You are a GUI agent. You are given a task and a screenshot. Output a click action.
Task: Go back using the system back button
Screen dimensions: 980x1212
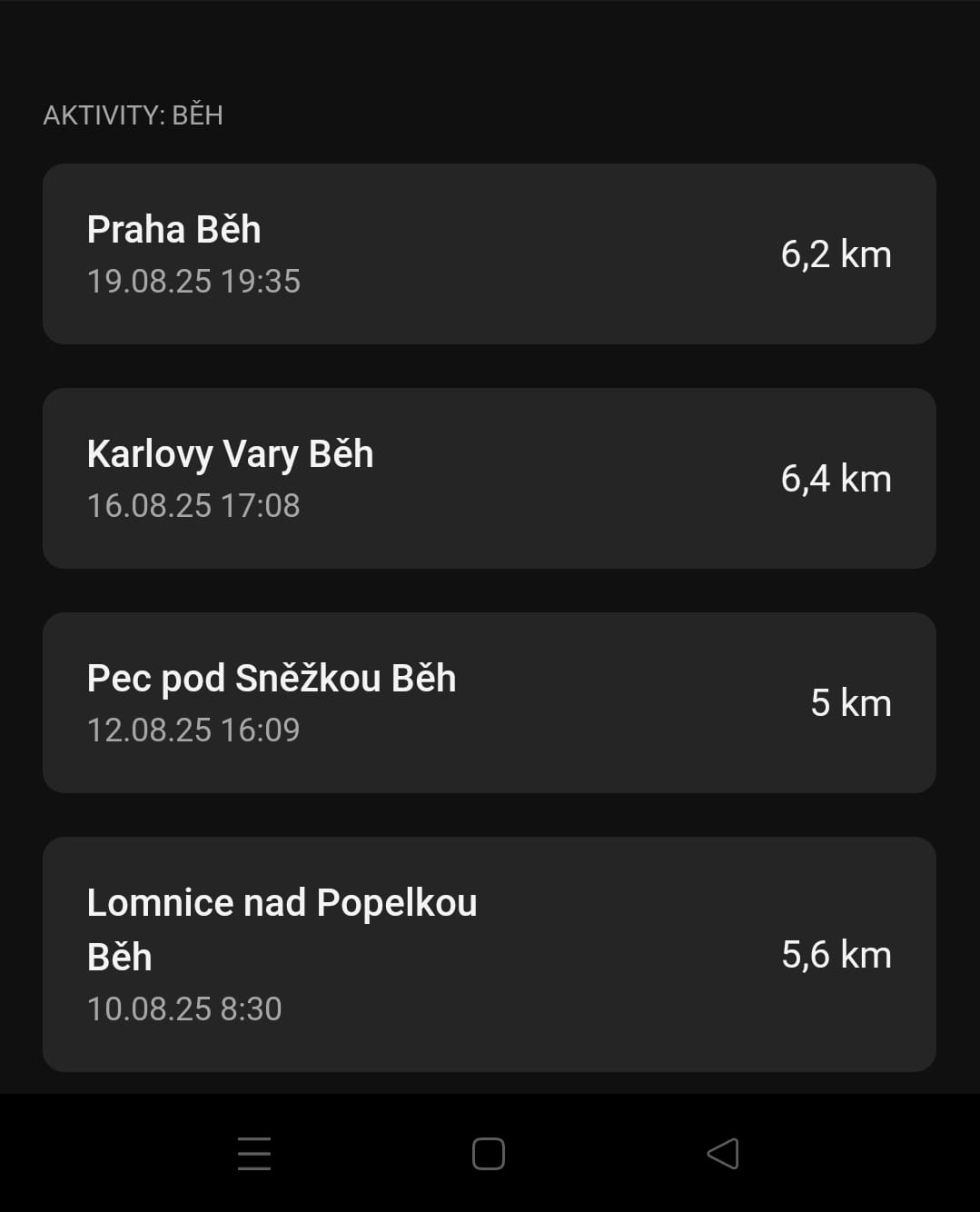pos(723,1154)
